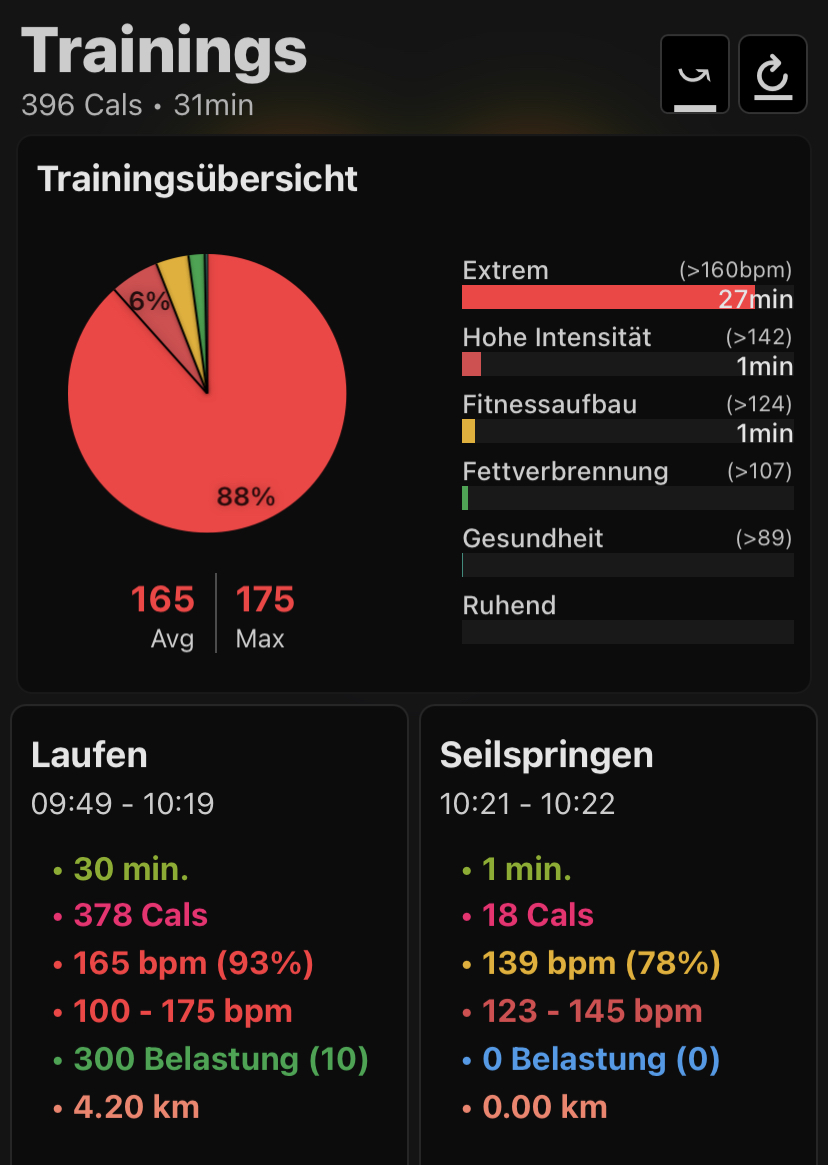Viewport: 828px width, 1165px height.
Task: Open the Laufen workout card
Action: coord(209,930)
